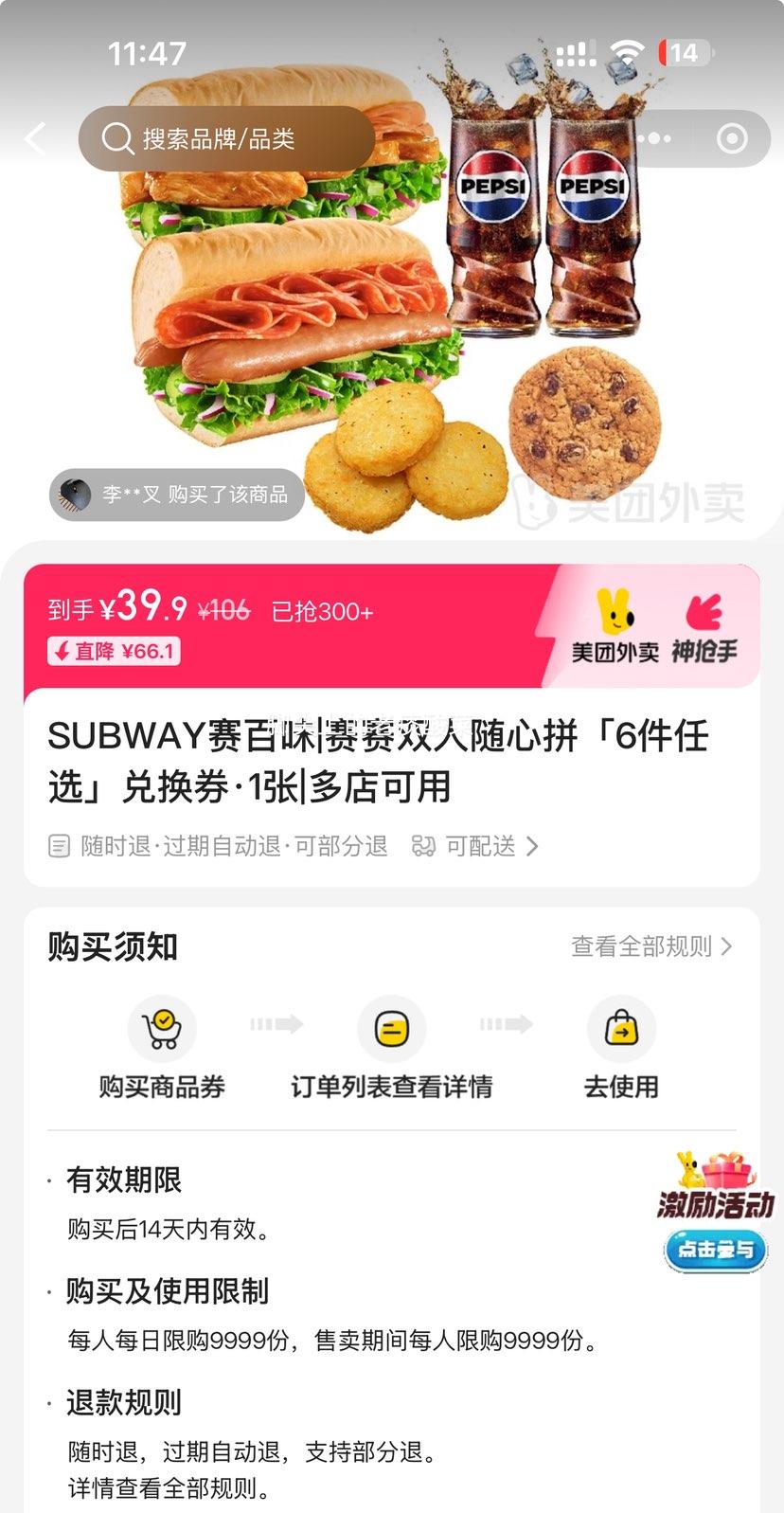Open the search with magnifier icon
Image resolution: width=784 pixels, height=1513 pixels.
pos(116,138)
